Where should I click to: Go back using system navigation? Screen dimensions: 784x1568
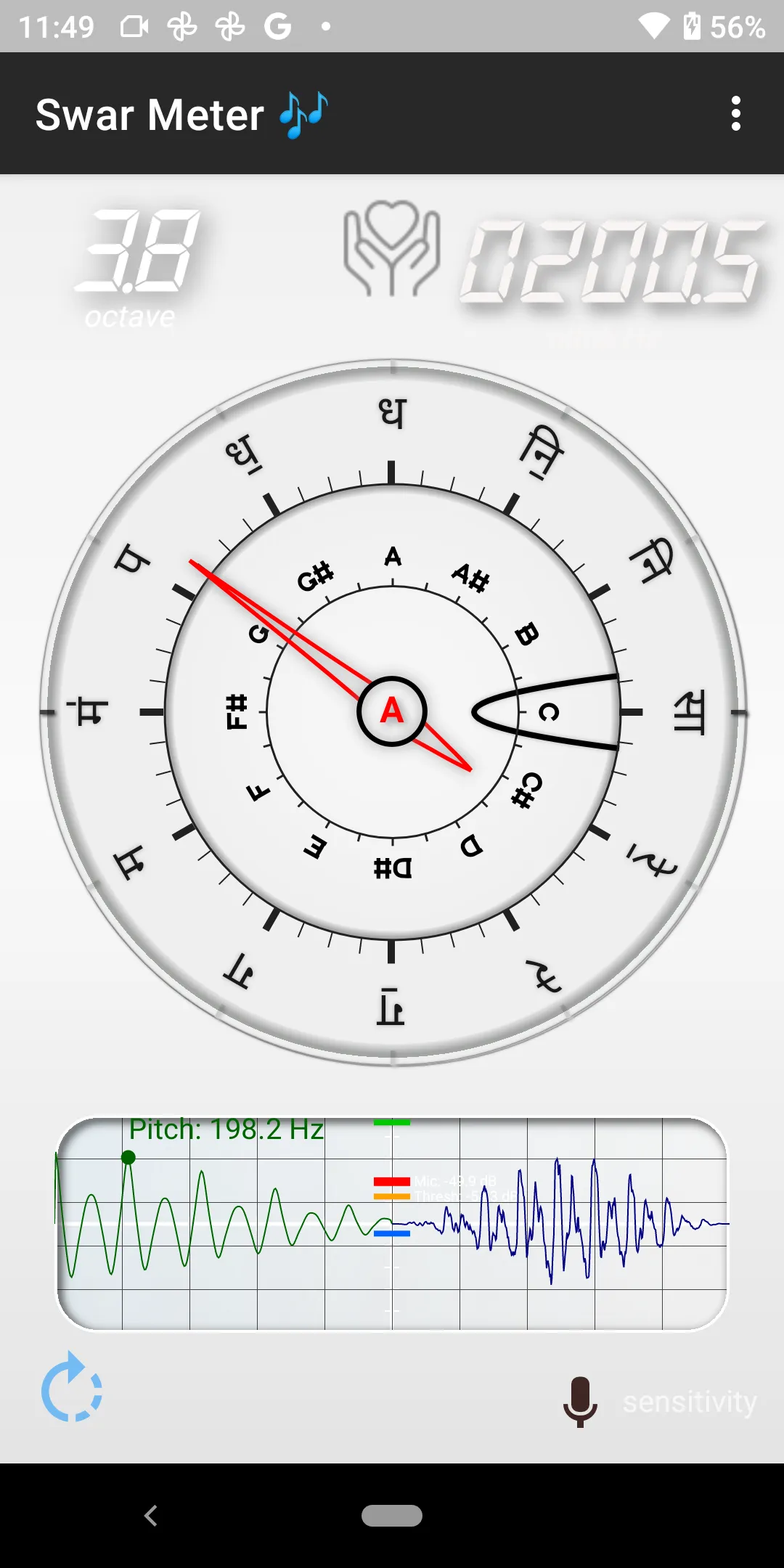(x=150, y=1516)
